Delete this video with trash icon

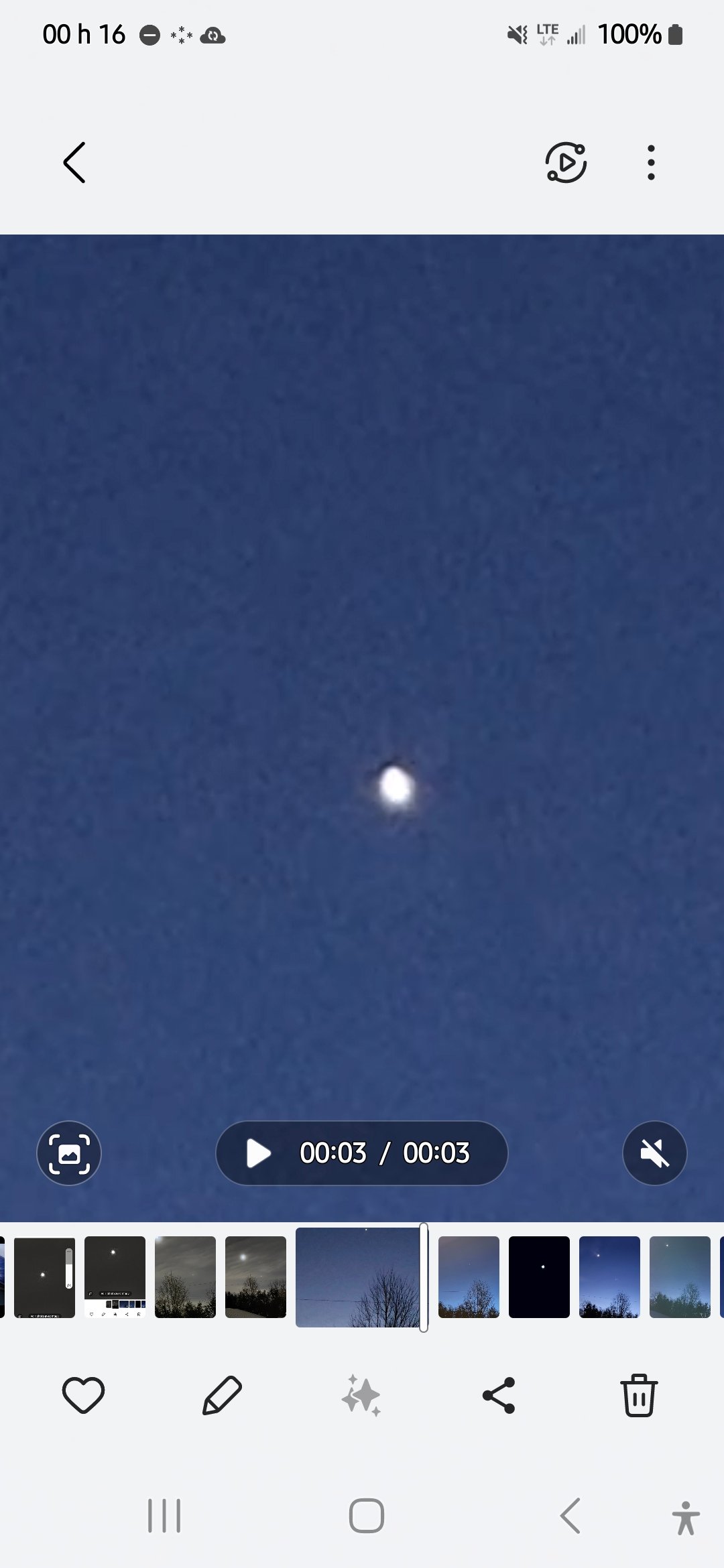(x=638, y=1396)
